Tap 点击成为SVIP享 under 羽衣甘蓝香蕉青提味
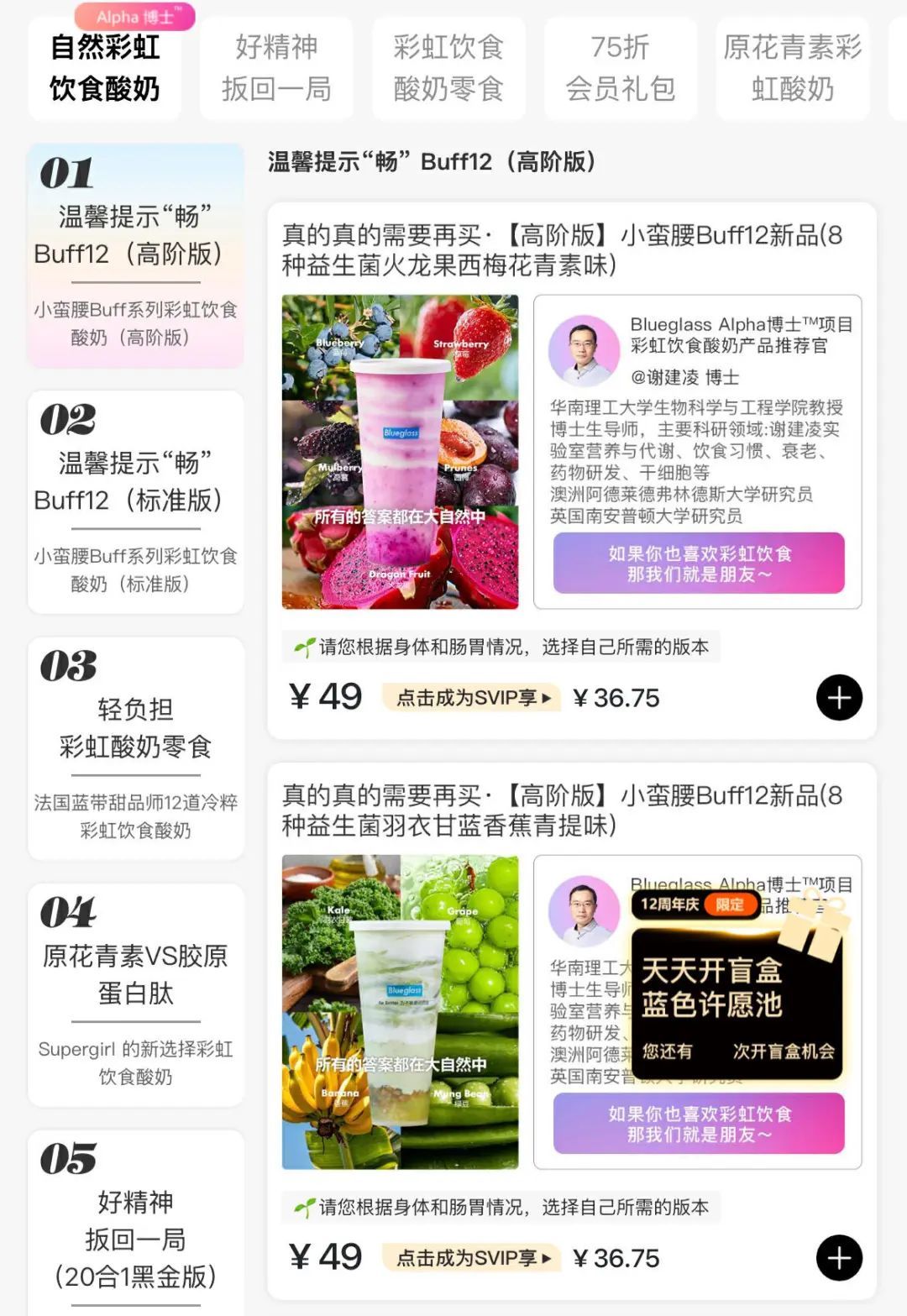The width and height of the screenshot is (907, 1316). (472, 1258)
